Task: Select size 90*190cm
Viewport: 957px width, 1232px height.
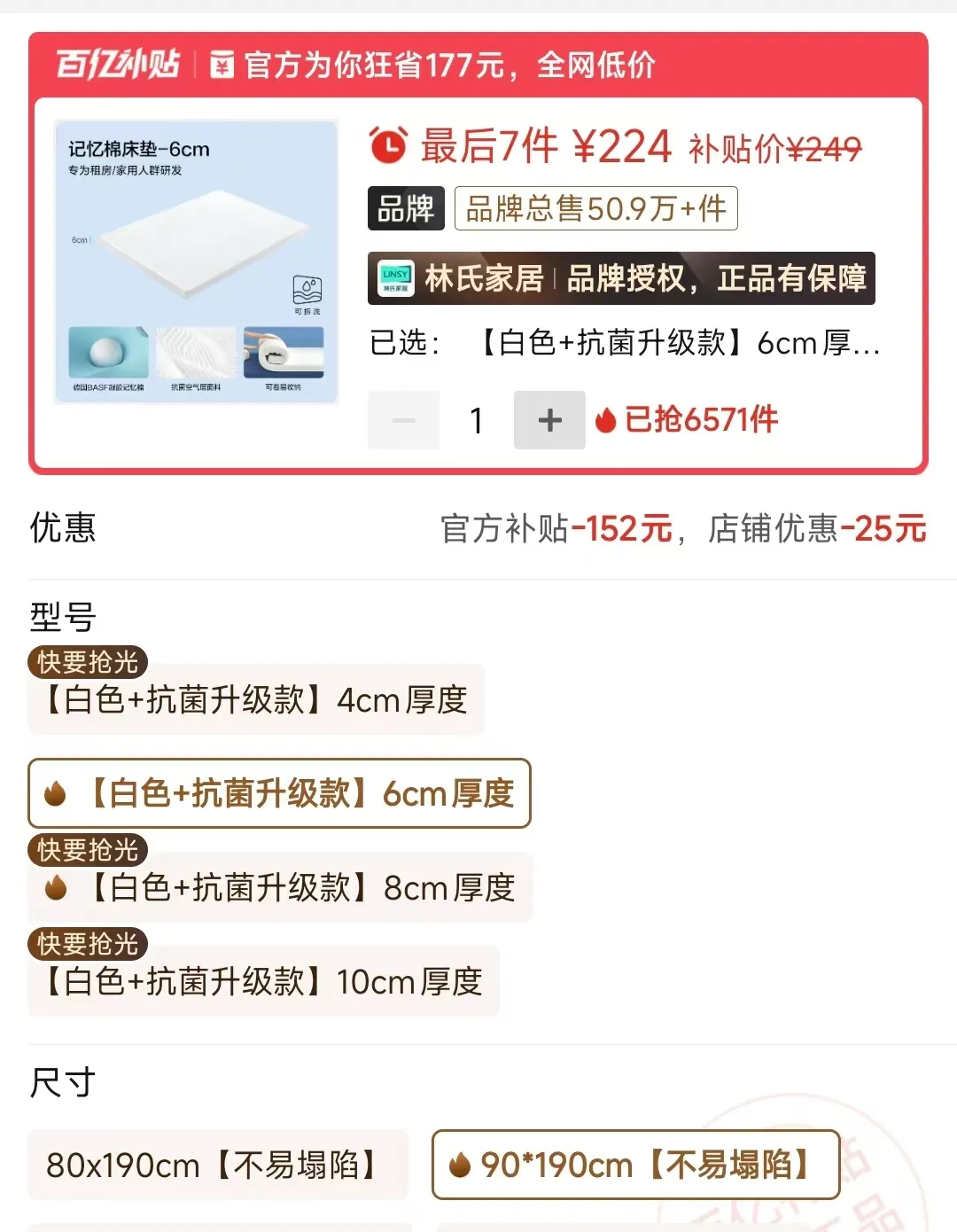Action: (x=635, y=1165)
